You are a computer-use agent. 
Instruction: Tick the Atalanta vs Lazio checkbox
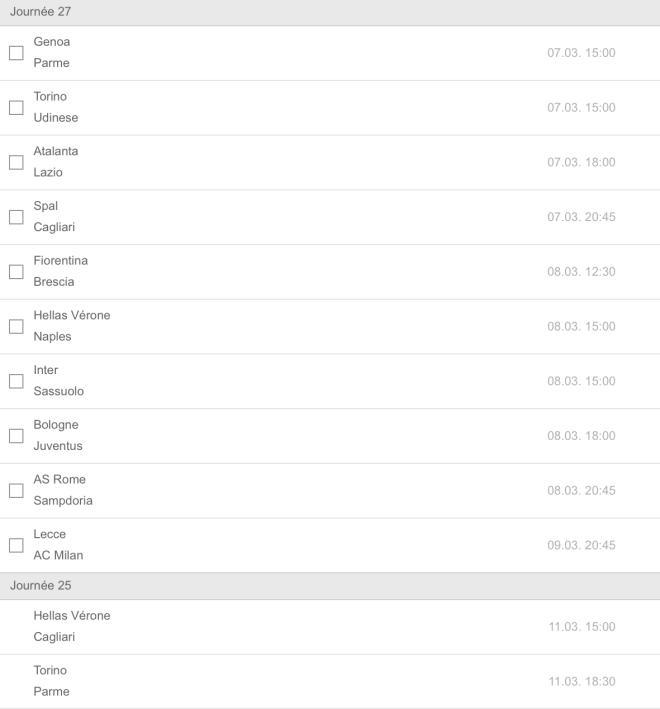[x=16, y=162]
